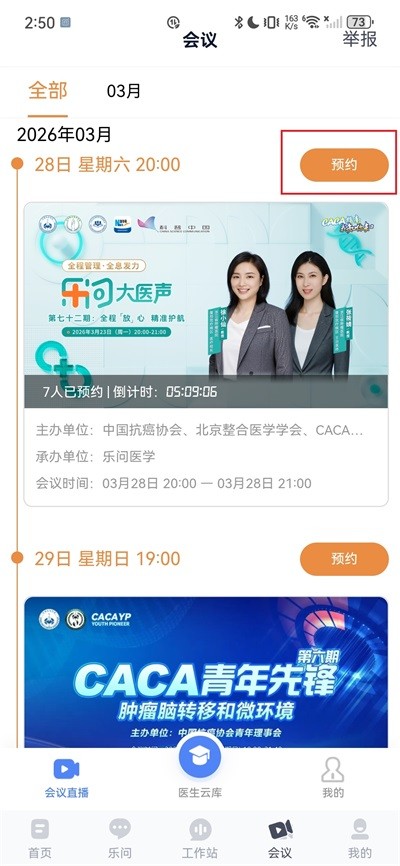Select the 03月 tab
Screen dimensions: 400x866
pos(124,91)
